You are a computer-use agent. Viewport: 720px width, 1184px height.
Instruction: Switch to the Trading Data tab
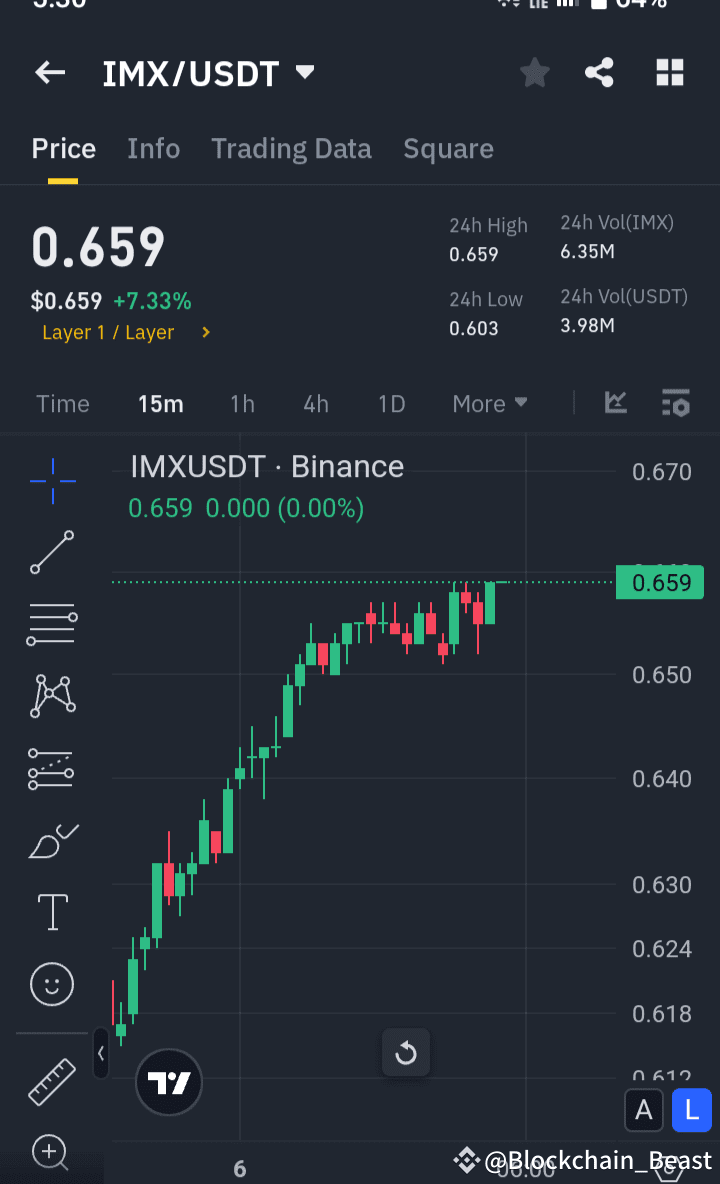pos(291,148)
